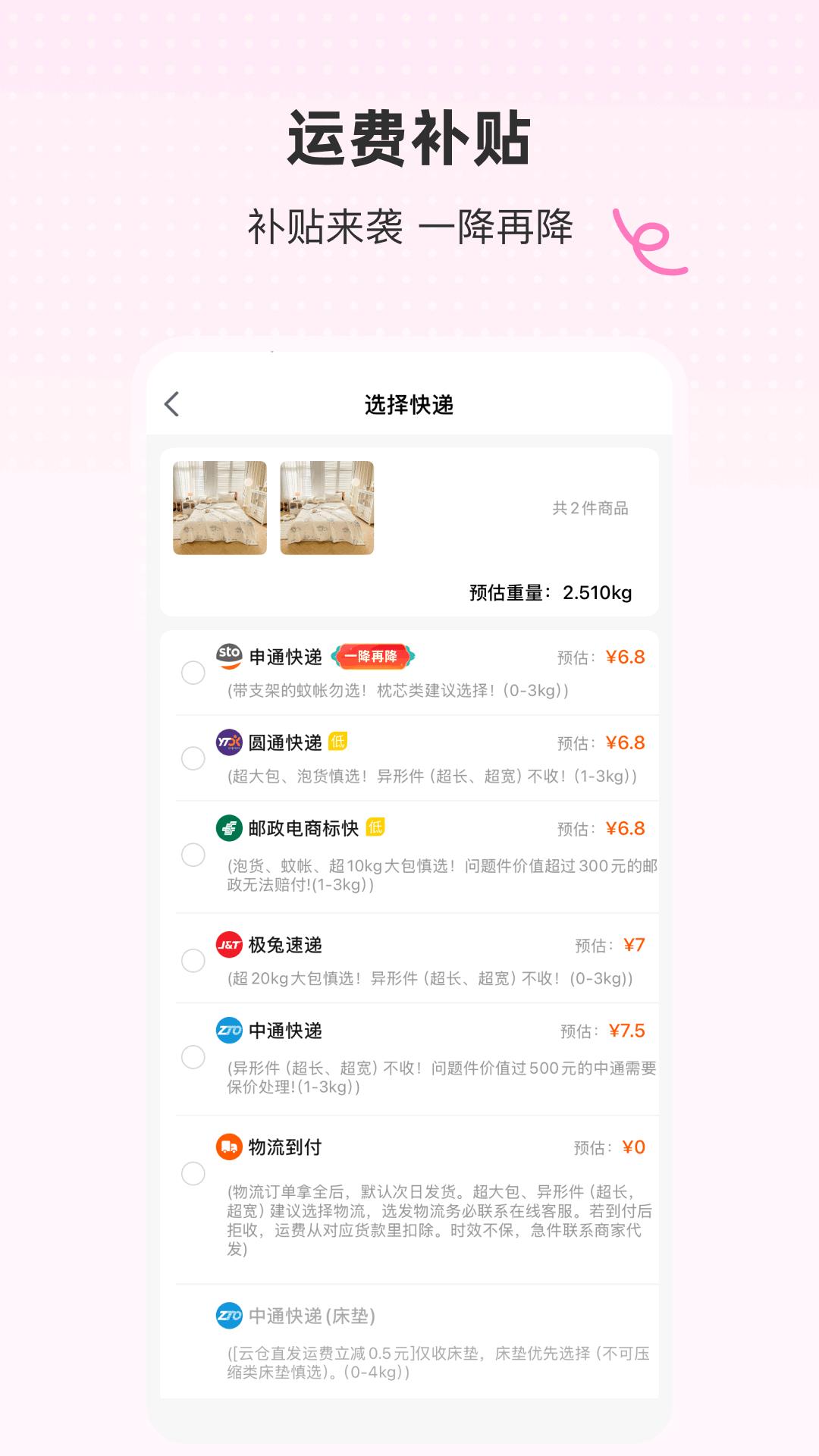The image size is (819, 1456).
Task: Click the ZTO 中通快递 blue logo
Action: pos(228,1031)
